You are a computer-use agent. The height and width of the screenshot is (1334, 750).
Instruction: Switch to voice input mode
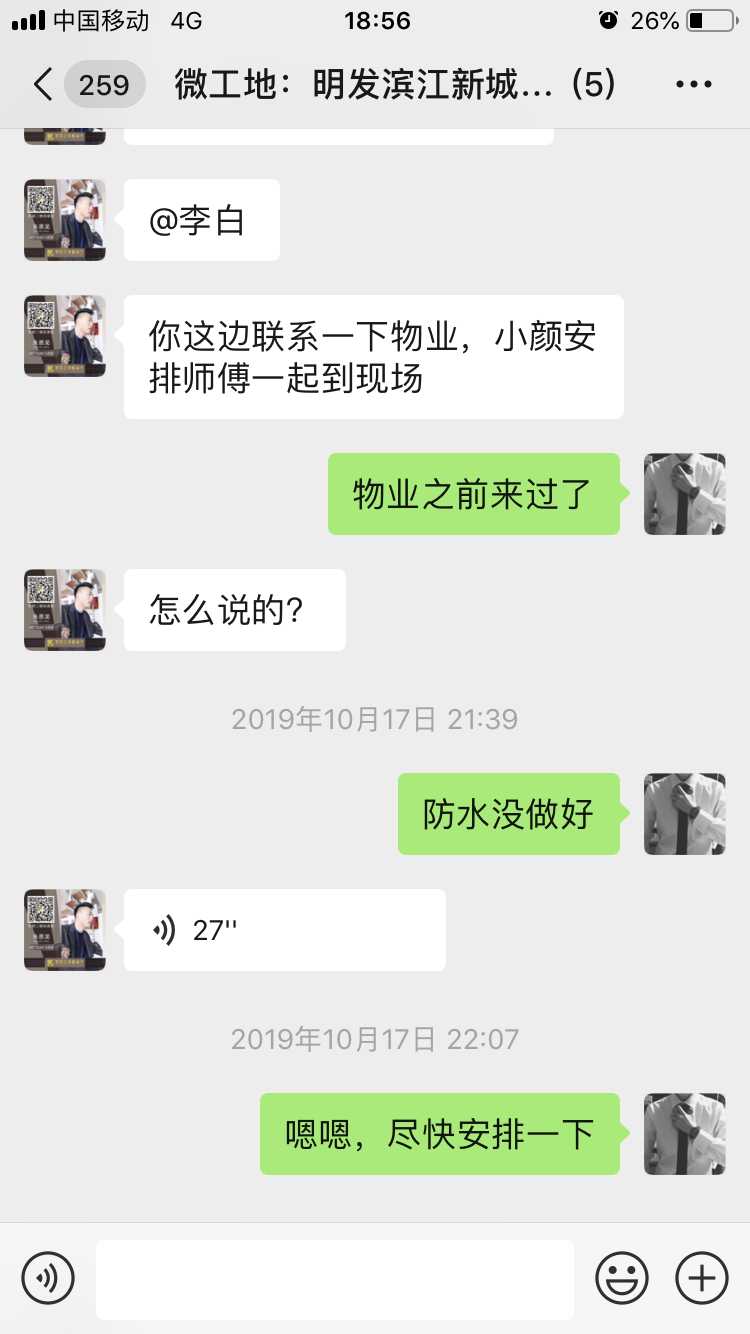[x=48, y=1278]
